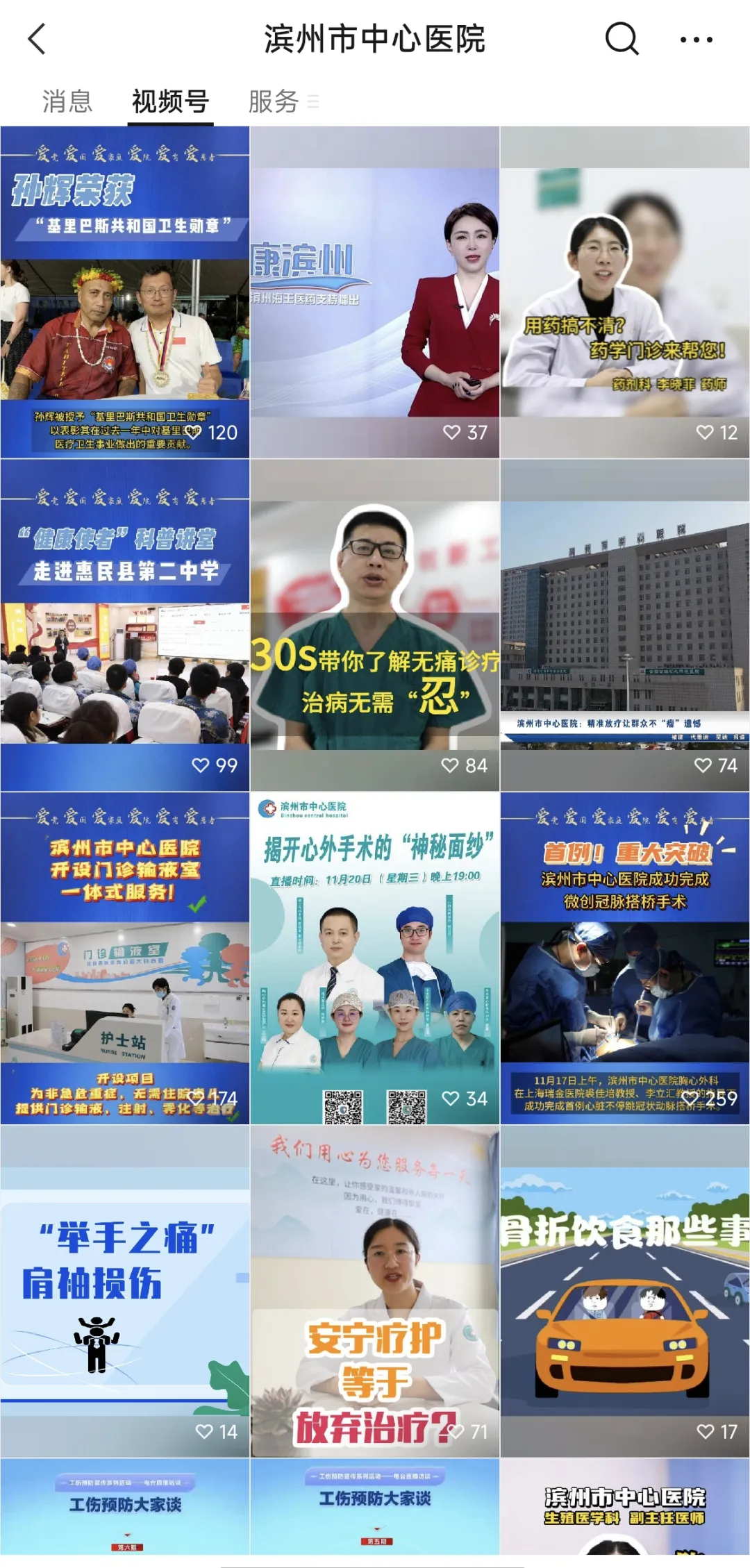View the 揭开心外手术的神秘面纱 live poster video
750x1568 pixels.
[x=375, y=958]
